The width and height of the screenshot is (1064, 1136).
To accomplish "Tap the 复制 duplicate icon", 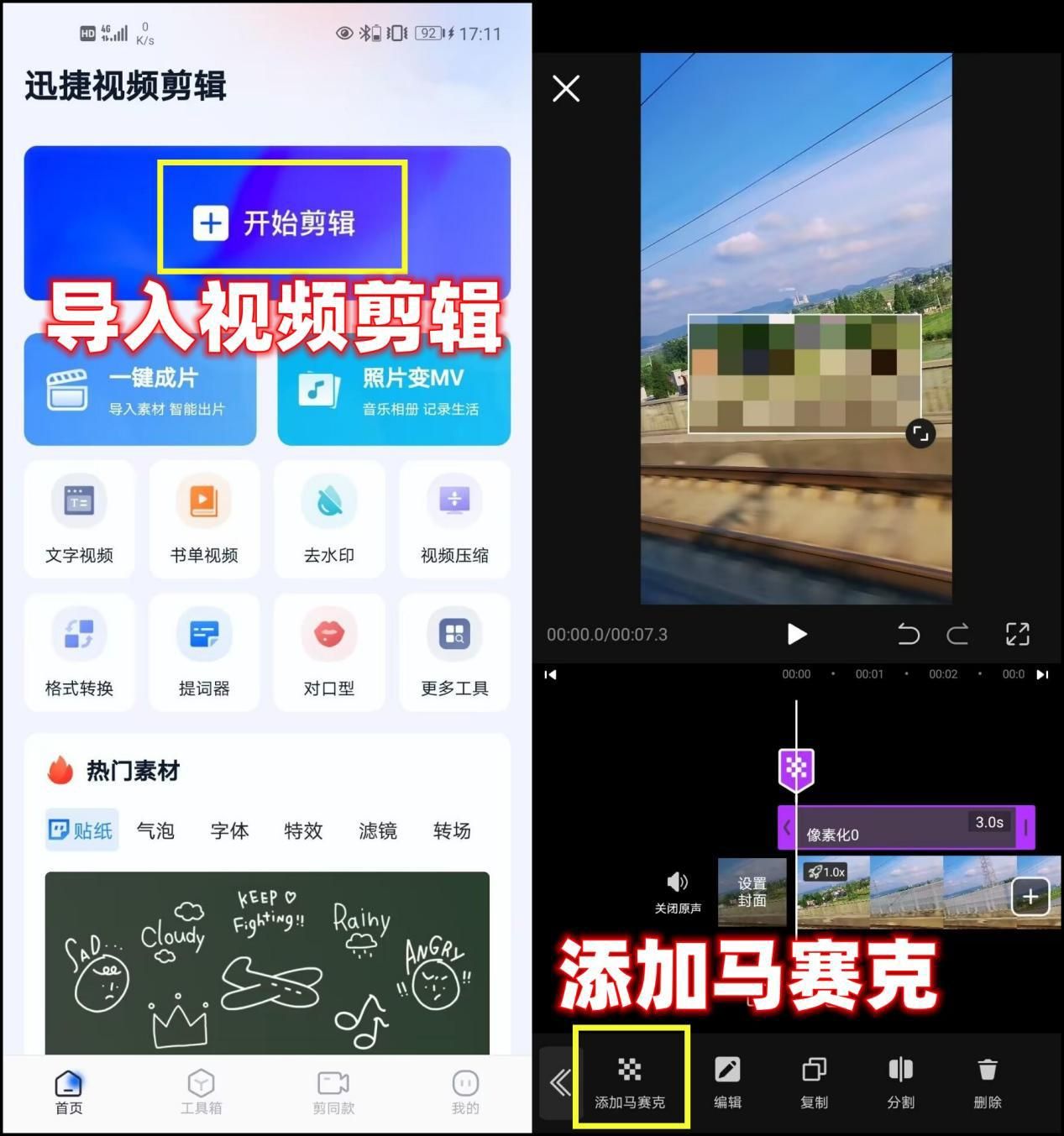I will pyautogui.click(x=814, y=1082).
